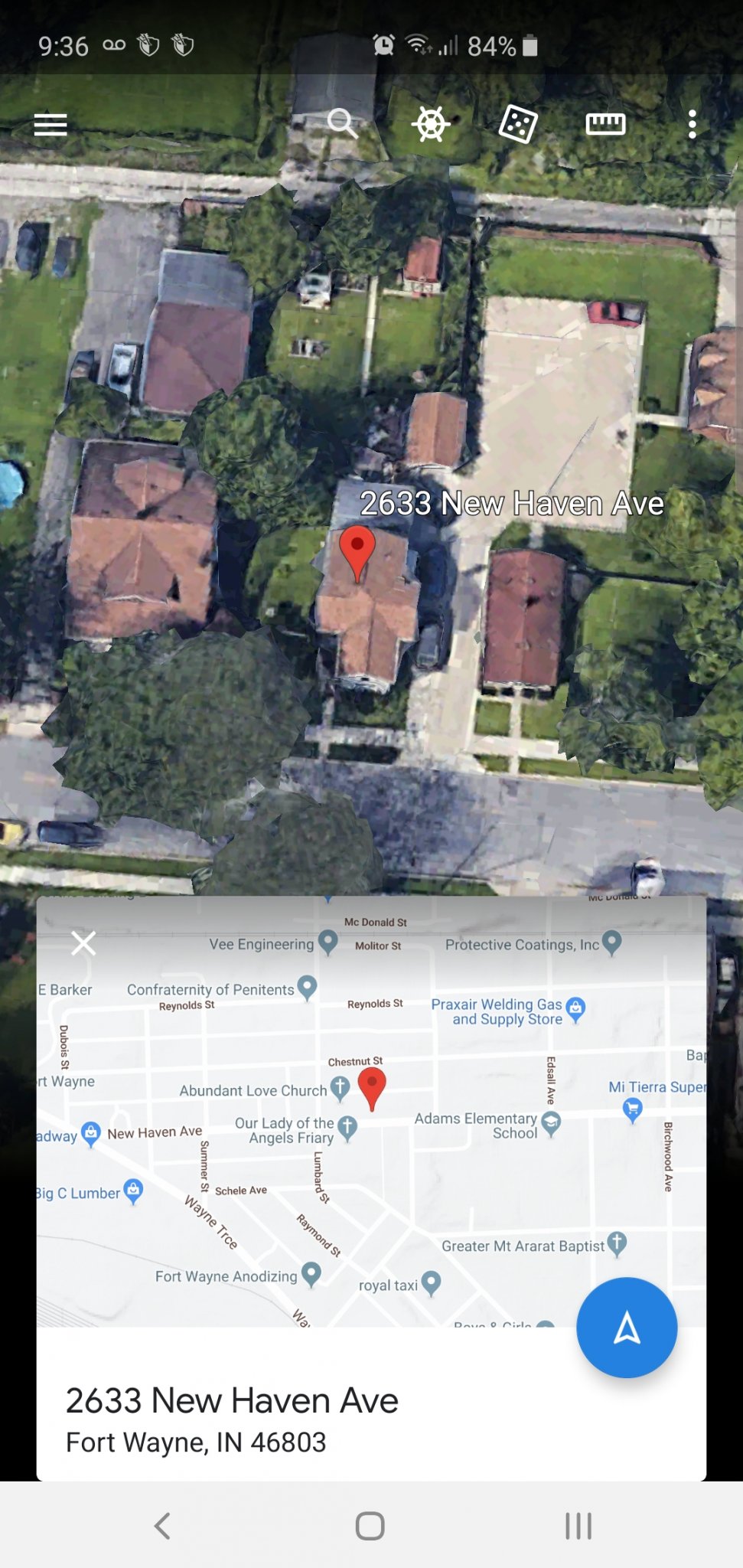This screenshot has width=743, height=1568.
Task: Tap the blue fly-to arrow button
Action: 627,1327
